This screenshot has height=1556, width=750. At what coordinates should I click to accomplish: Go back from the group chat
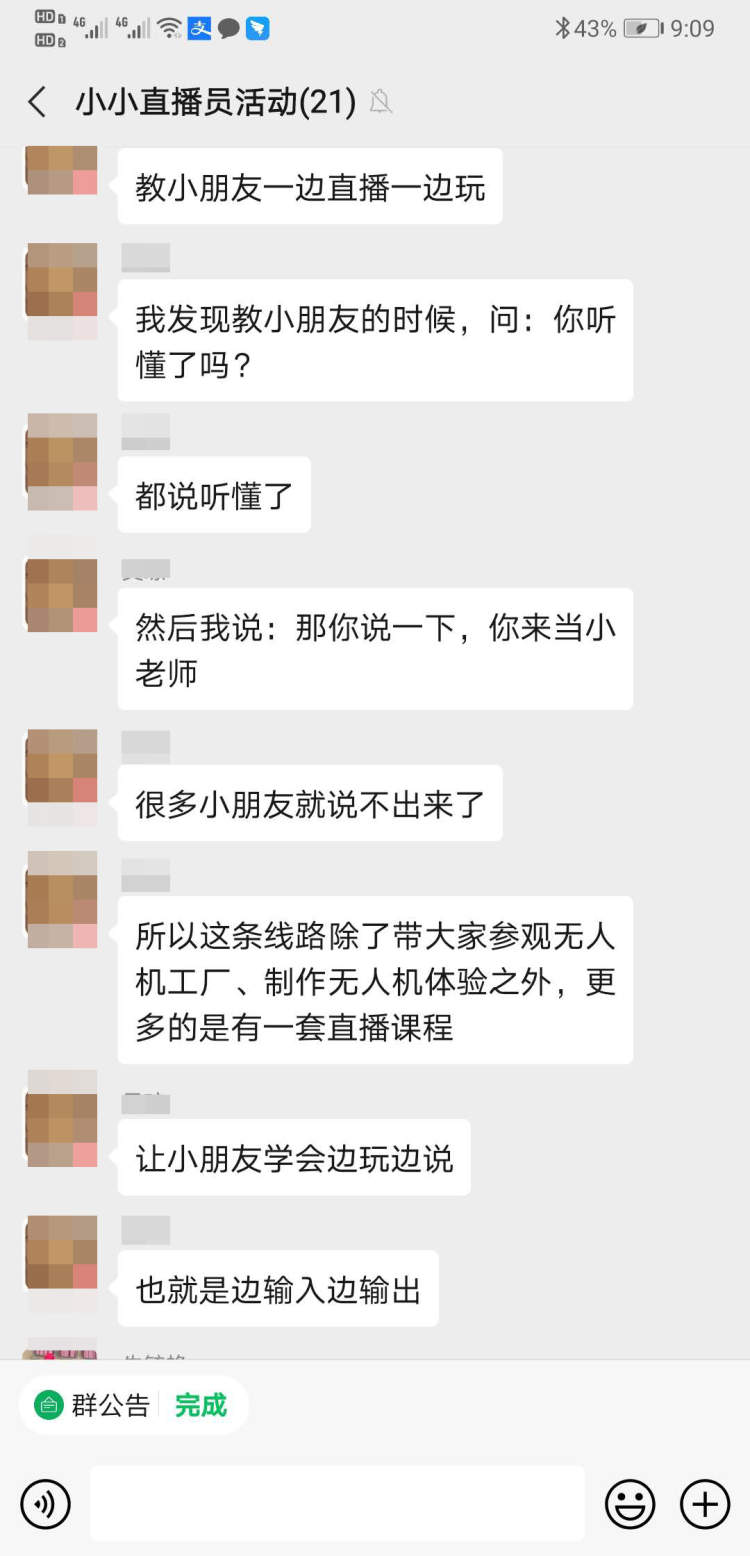[x=37, y=102]
